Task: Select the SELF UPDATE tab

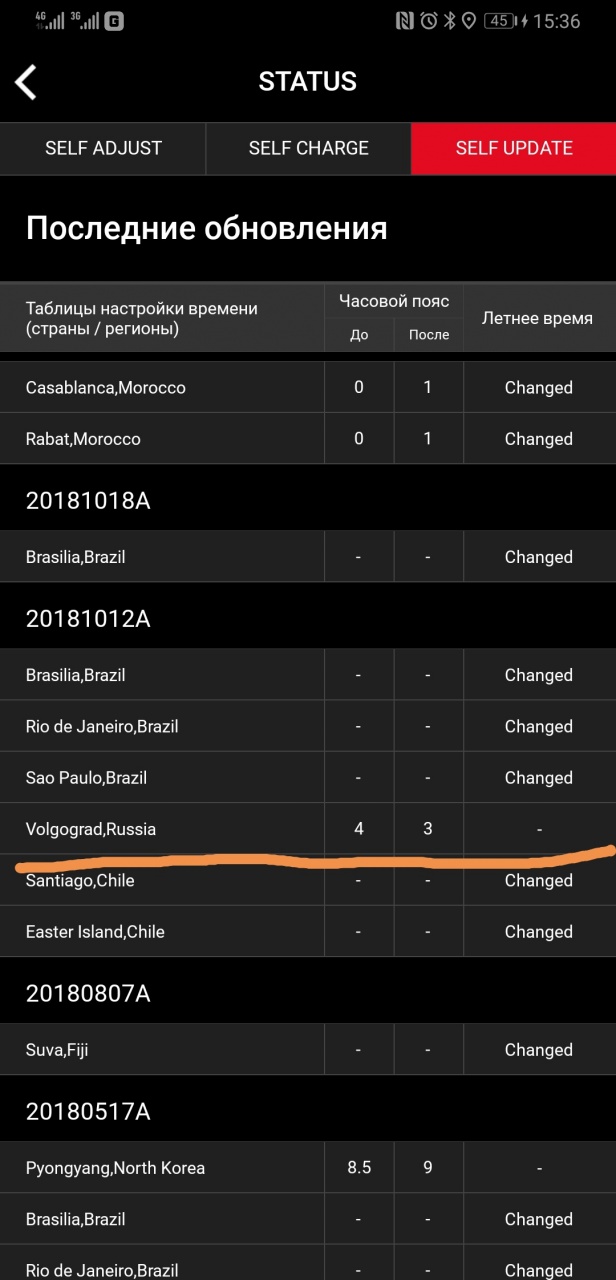Action: point(513,148)
